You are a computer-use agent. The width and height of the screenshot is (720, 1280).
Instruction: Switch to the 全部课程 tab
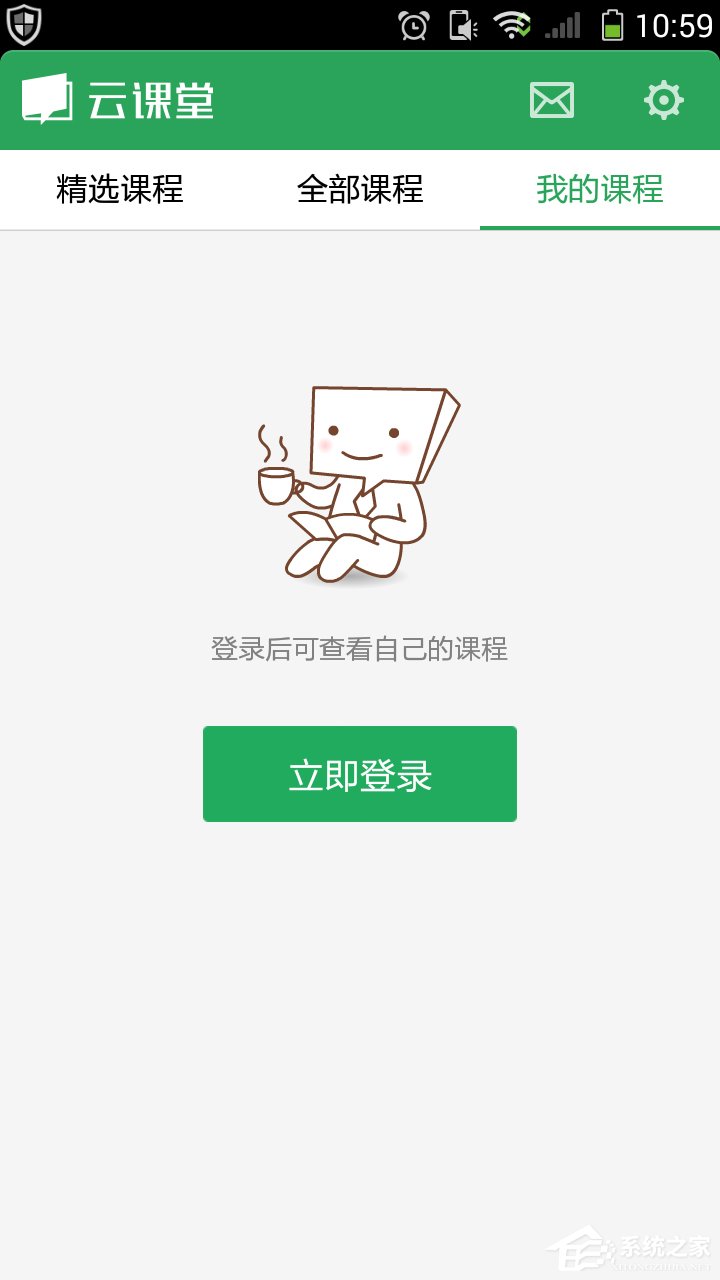[x=360, y=189]
